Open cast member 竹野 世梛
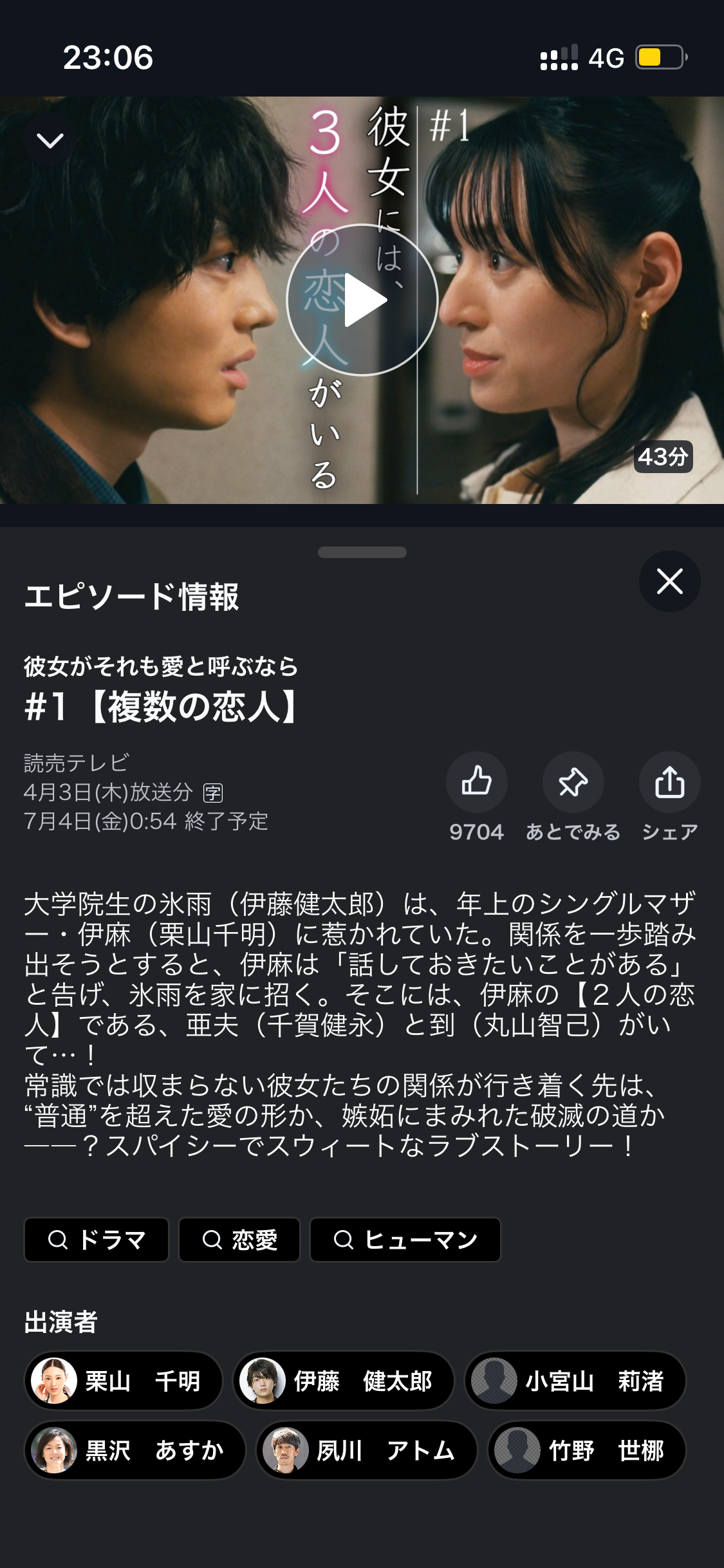This screenshot has height=1568, width=724. click(587, 1450)
